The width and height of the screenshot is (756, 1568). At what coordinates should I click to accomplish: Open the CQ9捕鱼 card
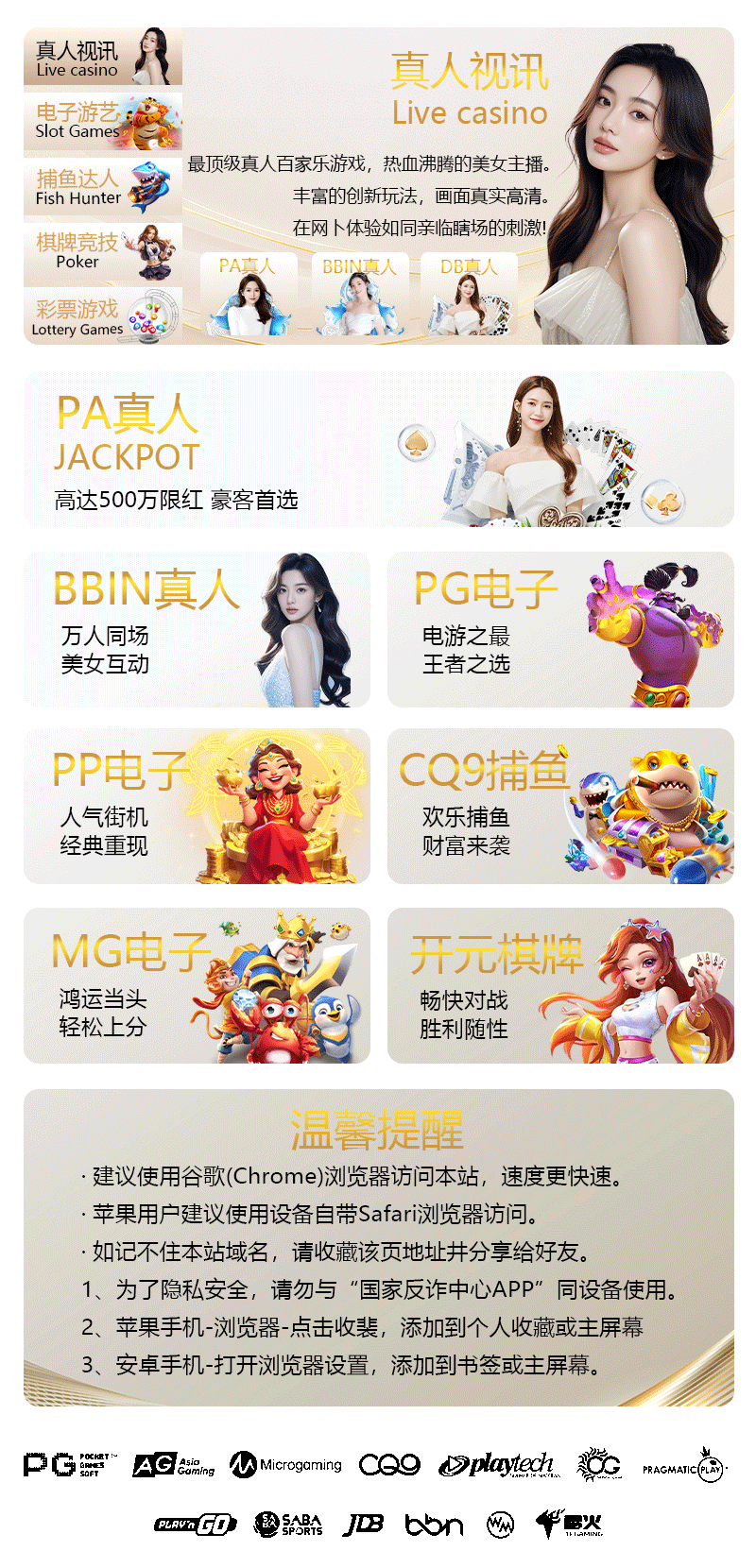coord(560,806)
